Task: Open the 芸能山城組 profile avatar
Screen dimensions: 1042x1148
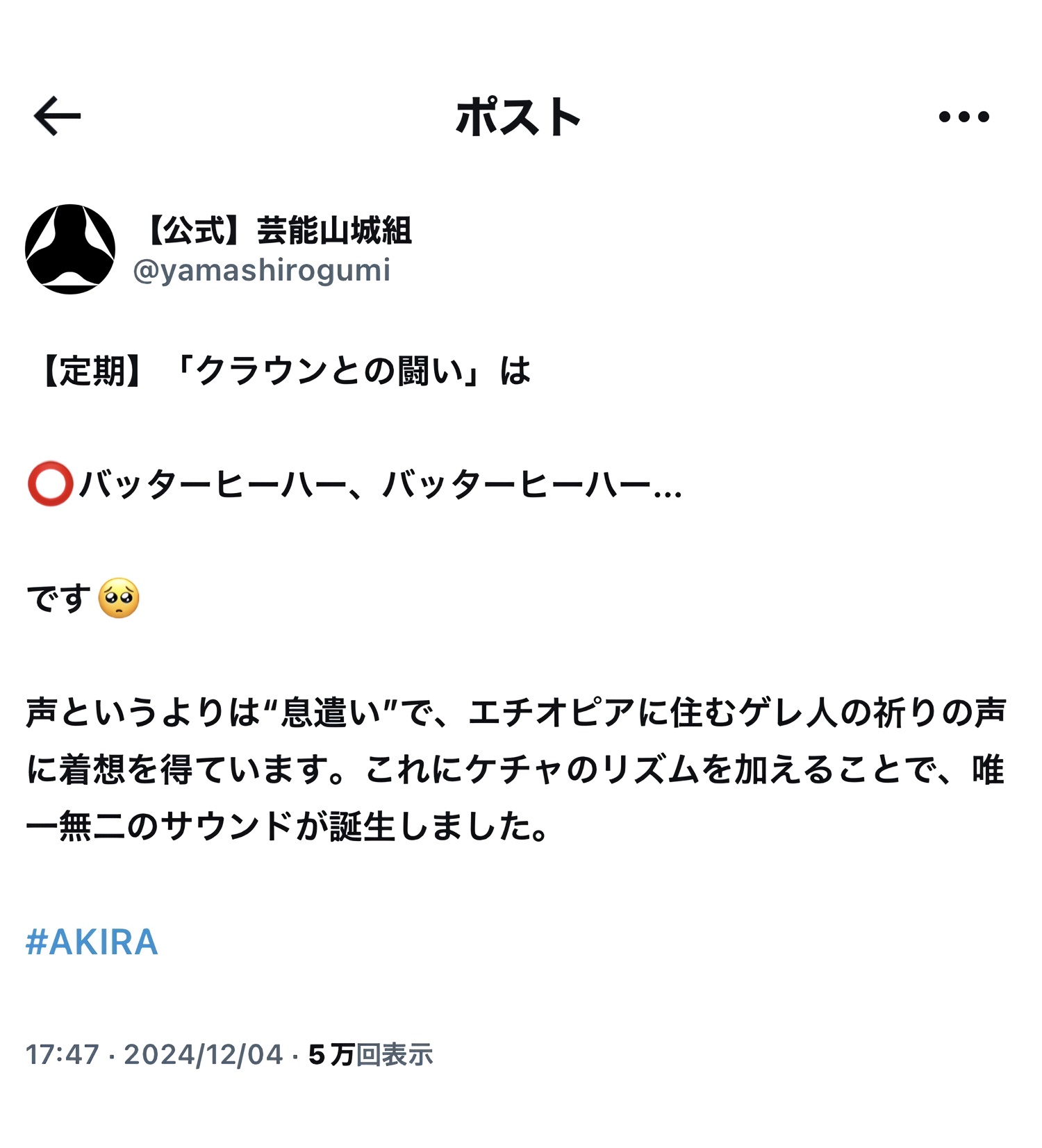Action: tap(70, 249)
